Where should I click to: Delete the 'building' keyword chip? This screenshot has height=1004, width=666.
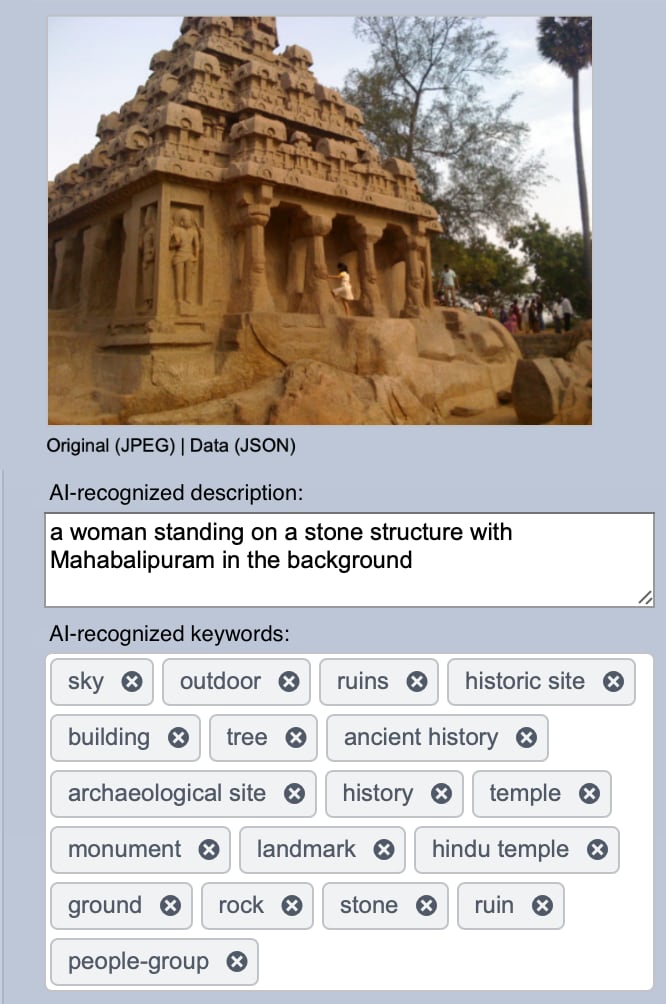[x=178, y=738]
